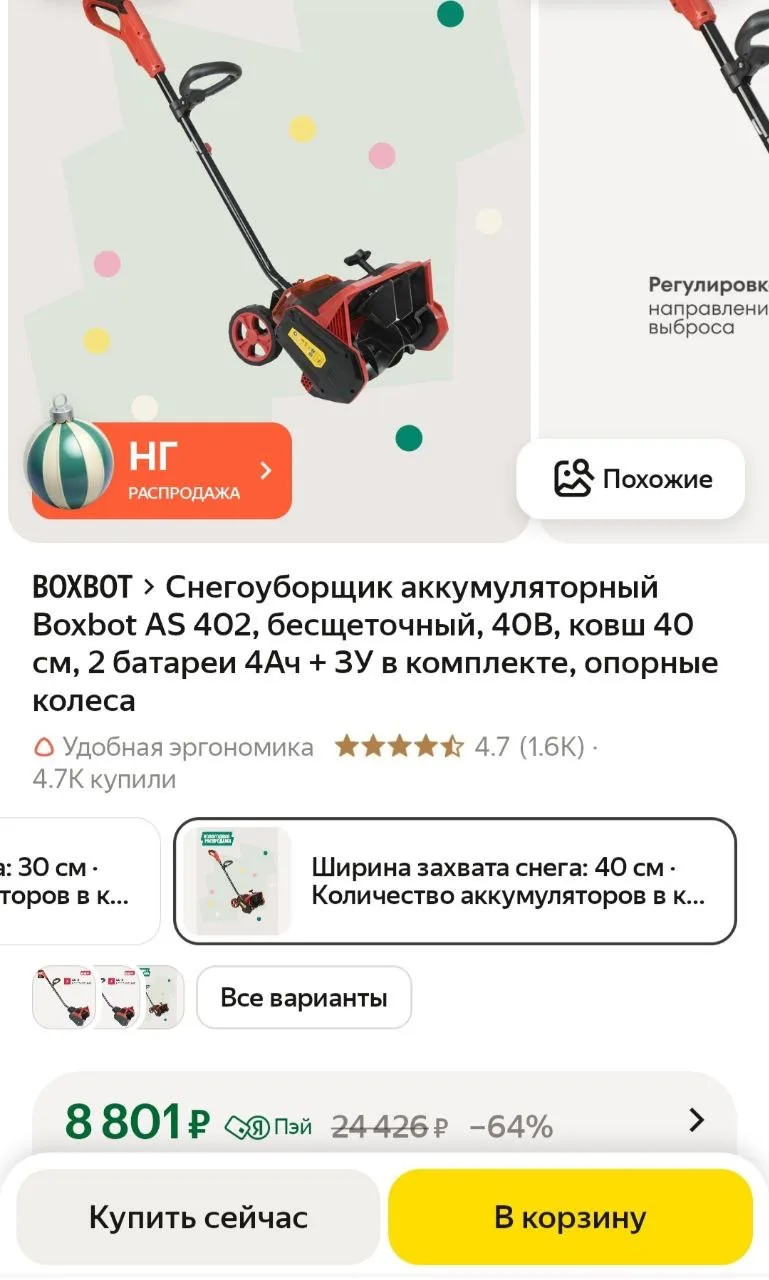Expand price details for 8 801 ₽
This screenshot has width=769, height=1280.
tap(696, 1121)
